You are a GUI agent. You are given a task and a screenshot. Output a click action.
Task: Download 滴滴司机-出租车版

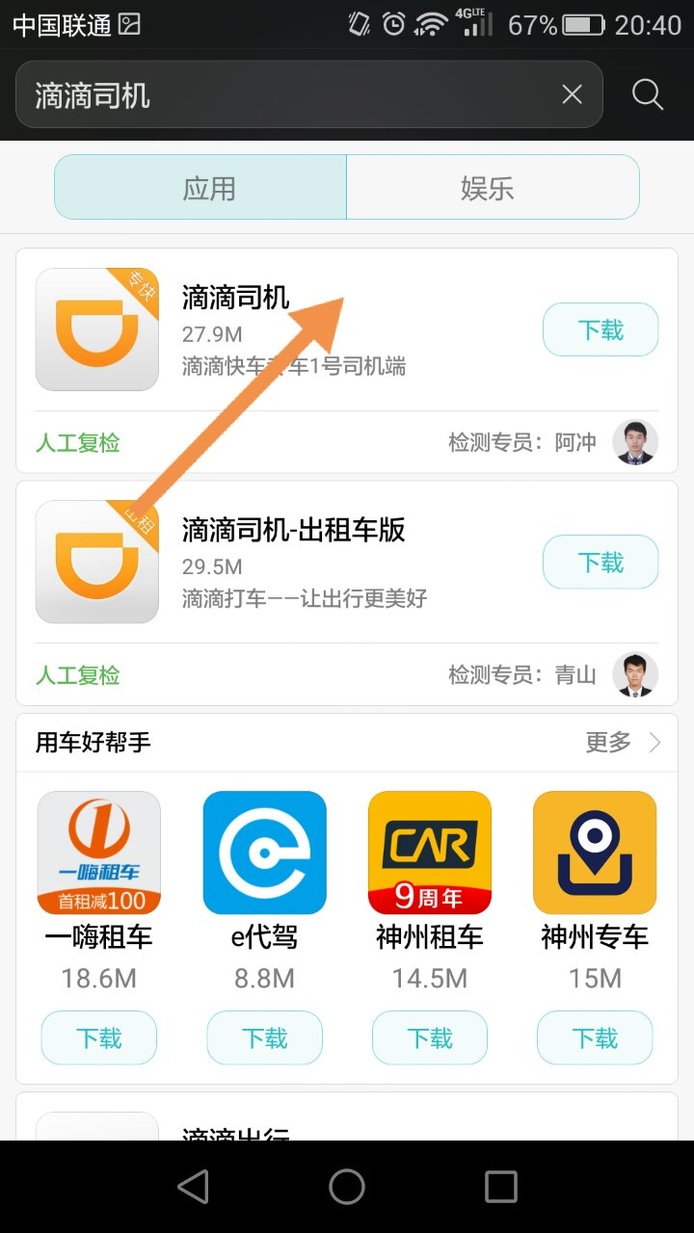[600, 562]
